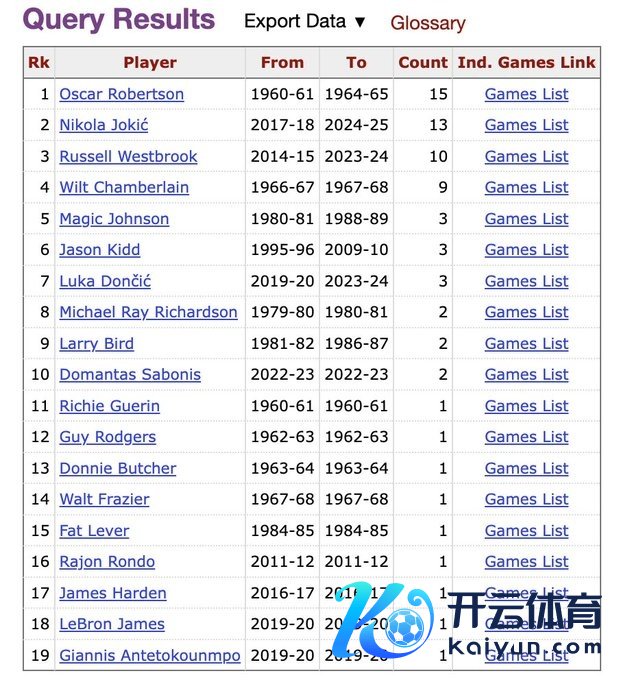View Russell Westbrook's profile link
Viewport: 617px width, 680px height.
point(128,156)
